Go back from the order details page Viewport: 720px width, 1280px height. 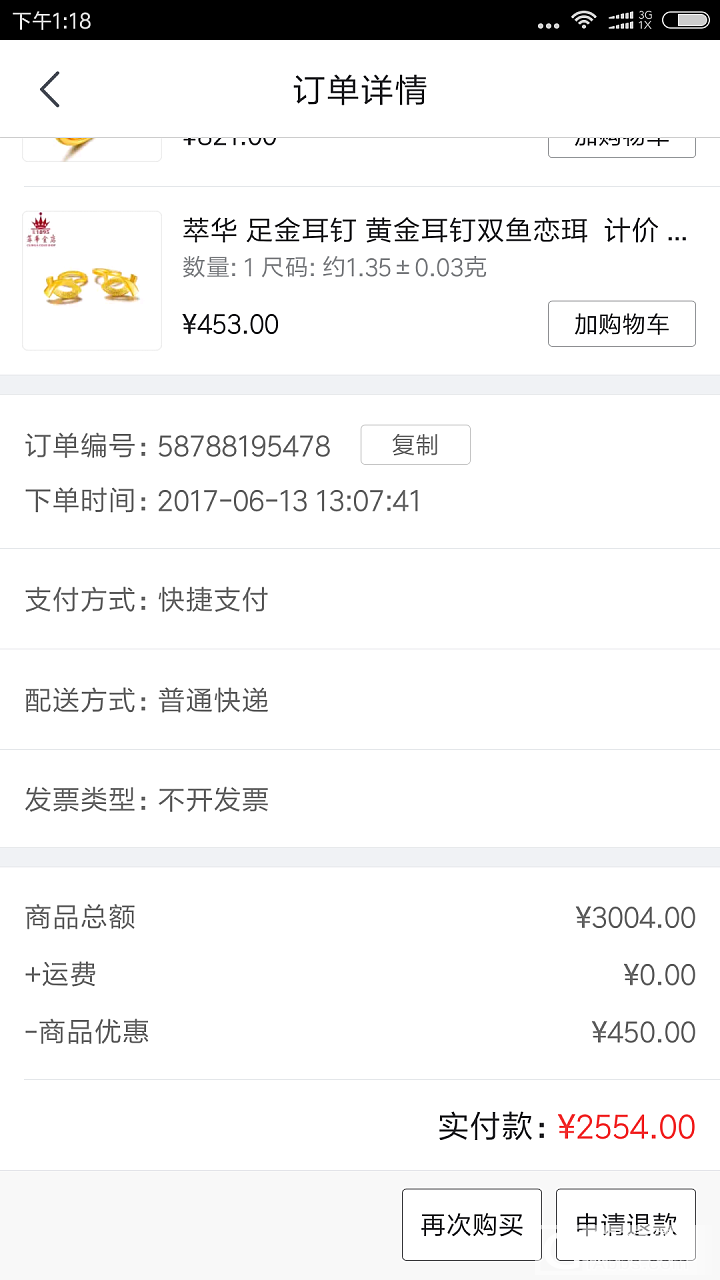point(50,90)
